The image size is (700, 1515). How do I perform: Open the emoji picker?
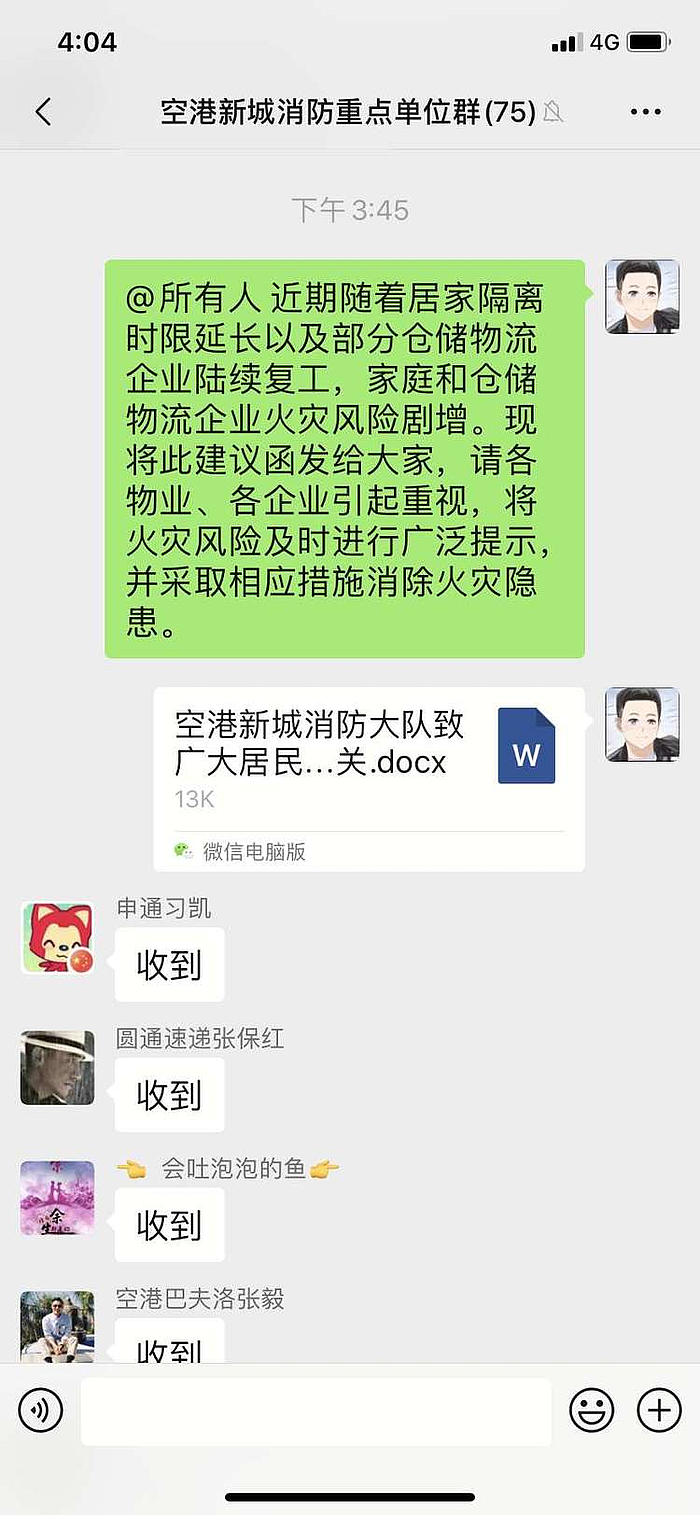tap(591, 1411)
